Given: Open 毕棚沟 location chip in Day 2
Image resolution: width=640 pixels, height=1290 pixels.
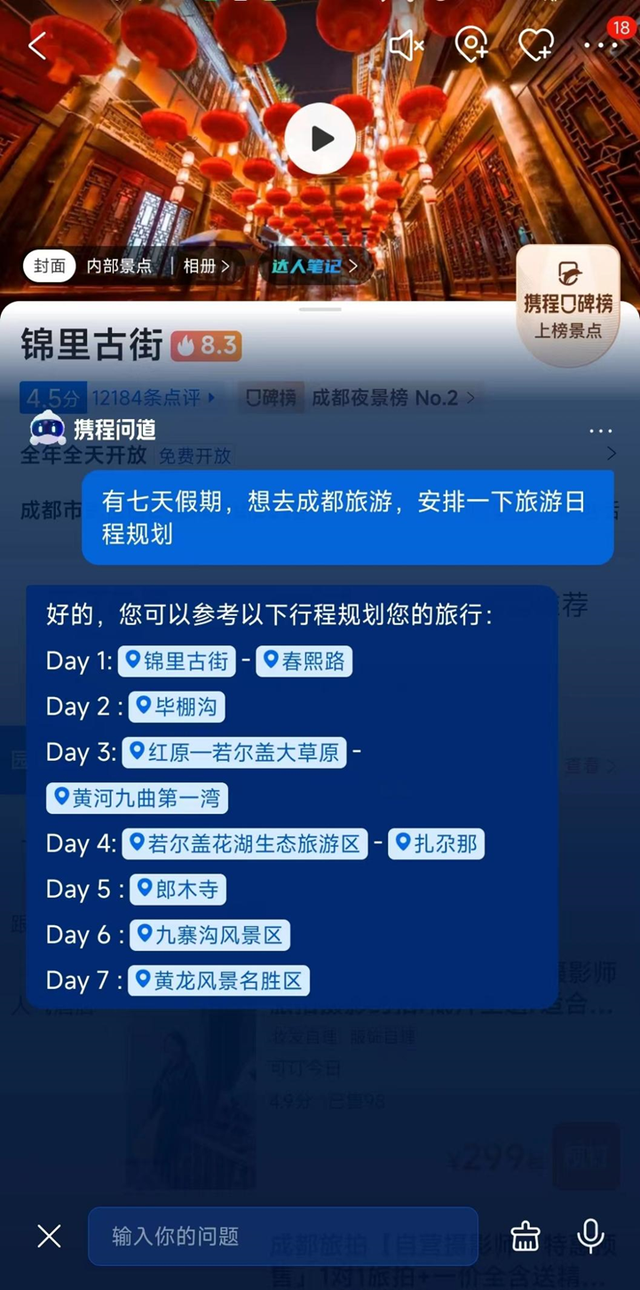Looking at the screenshot, I should [x=176, y=707].
